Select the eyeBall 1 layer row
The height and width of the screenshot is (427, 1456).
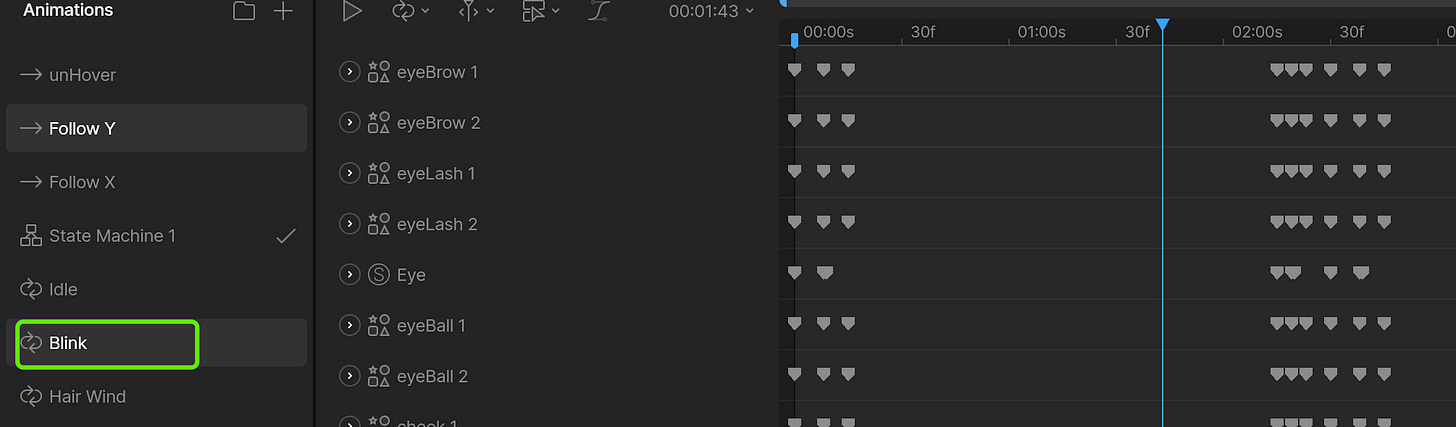(431, 325)
